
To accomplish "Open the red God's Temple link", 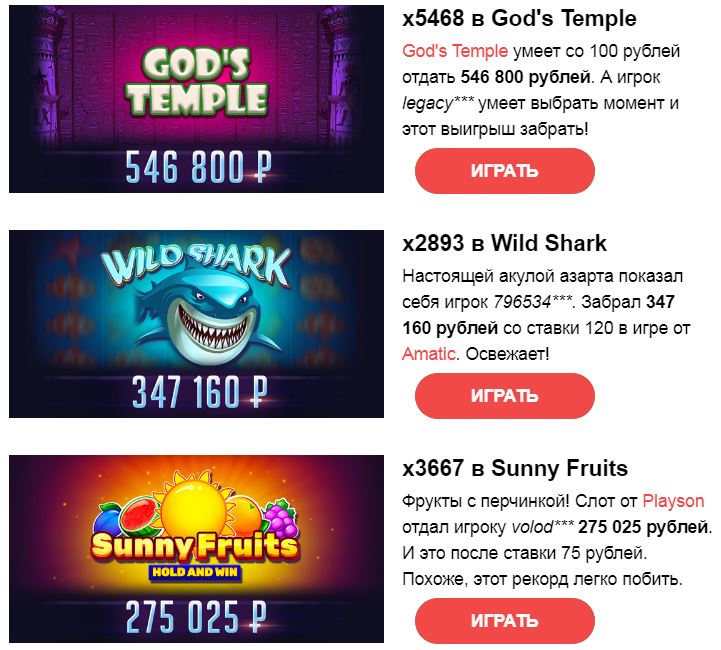I will [454, 50].
